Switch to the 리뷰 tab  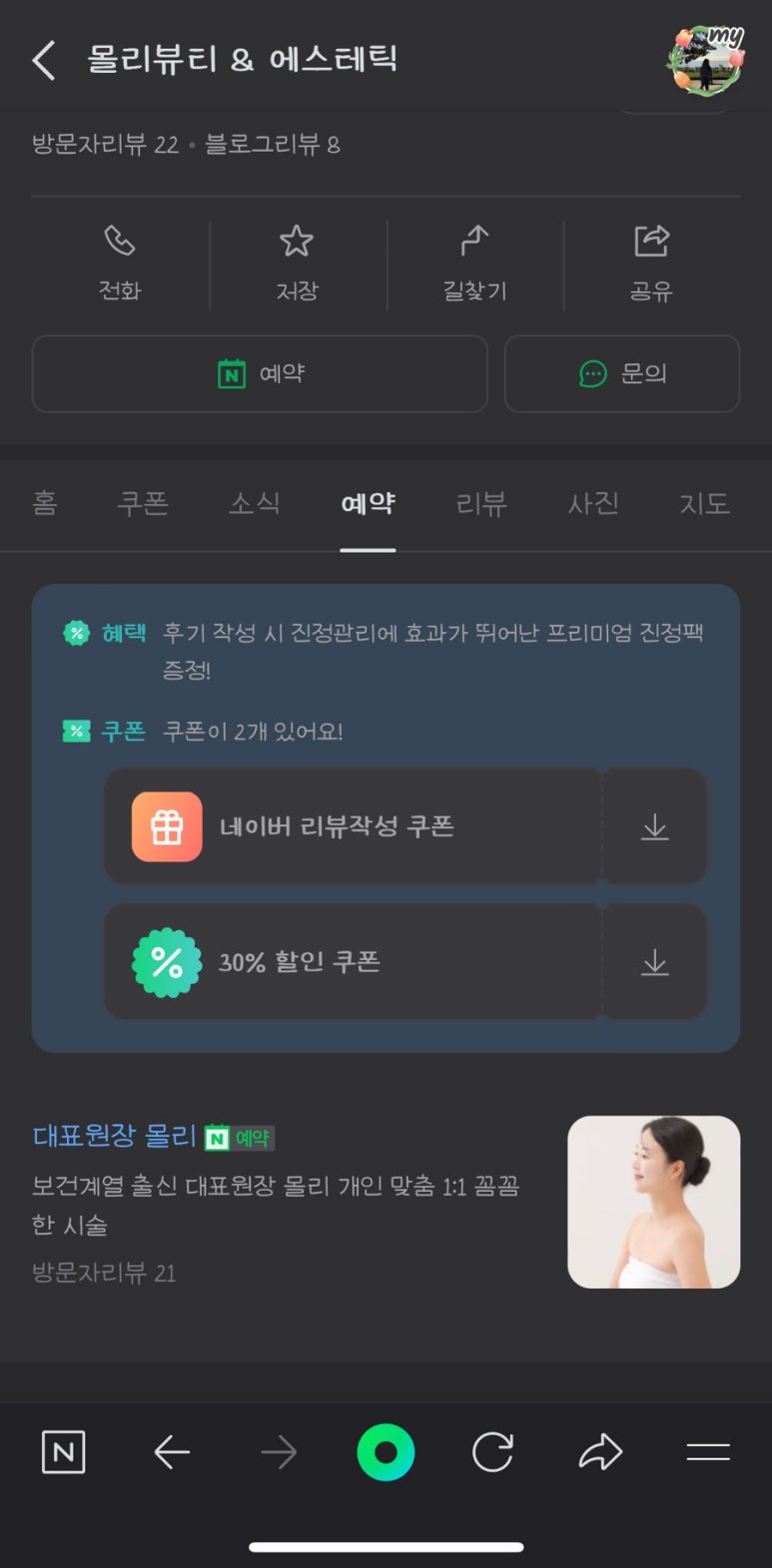tap(481, 503)
